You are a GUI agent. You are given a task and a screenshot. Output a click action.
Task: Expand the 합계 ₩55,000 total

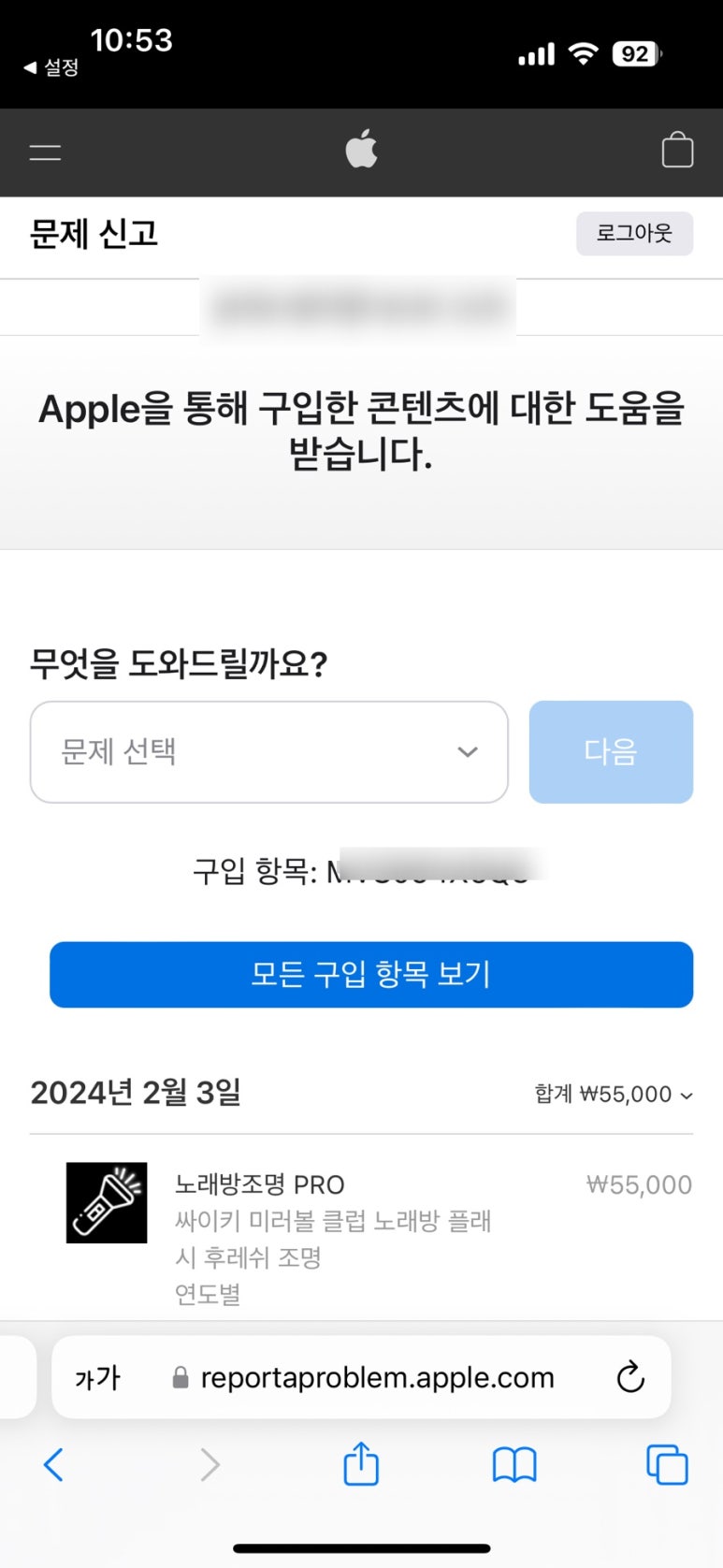point(614,1095)
